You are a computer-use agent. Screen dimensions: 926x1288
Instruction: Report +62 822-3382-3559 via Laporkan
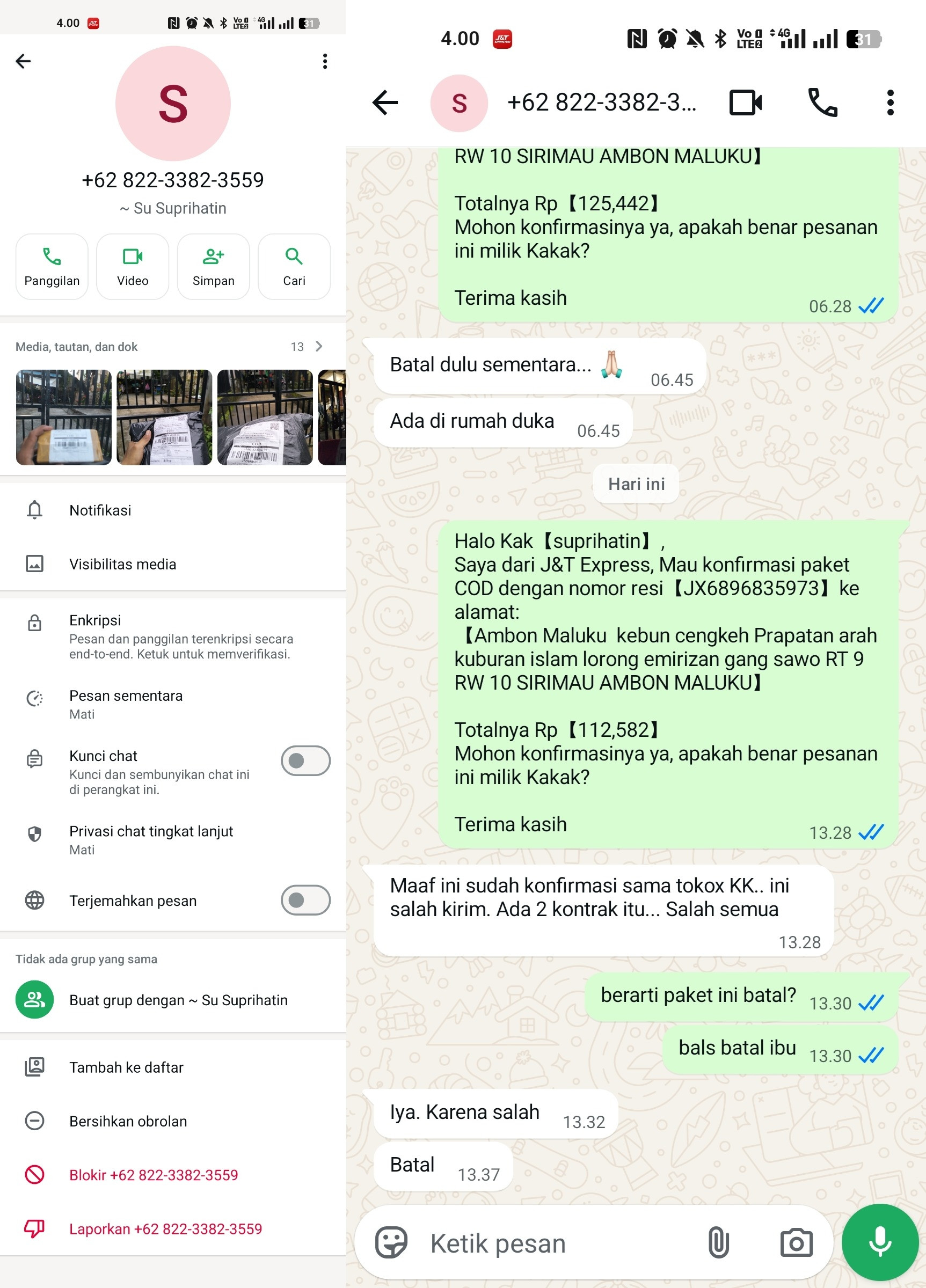pyautogui.click(x=173, y=1229)
